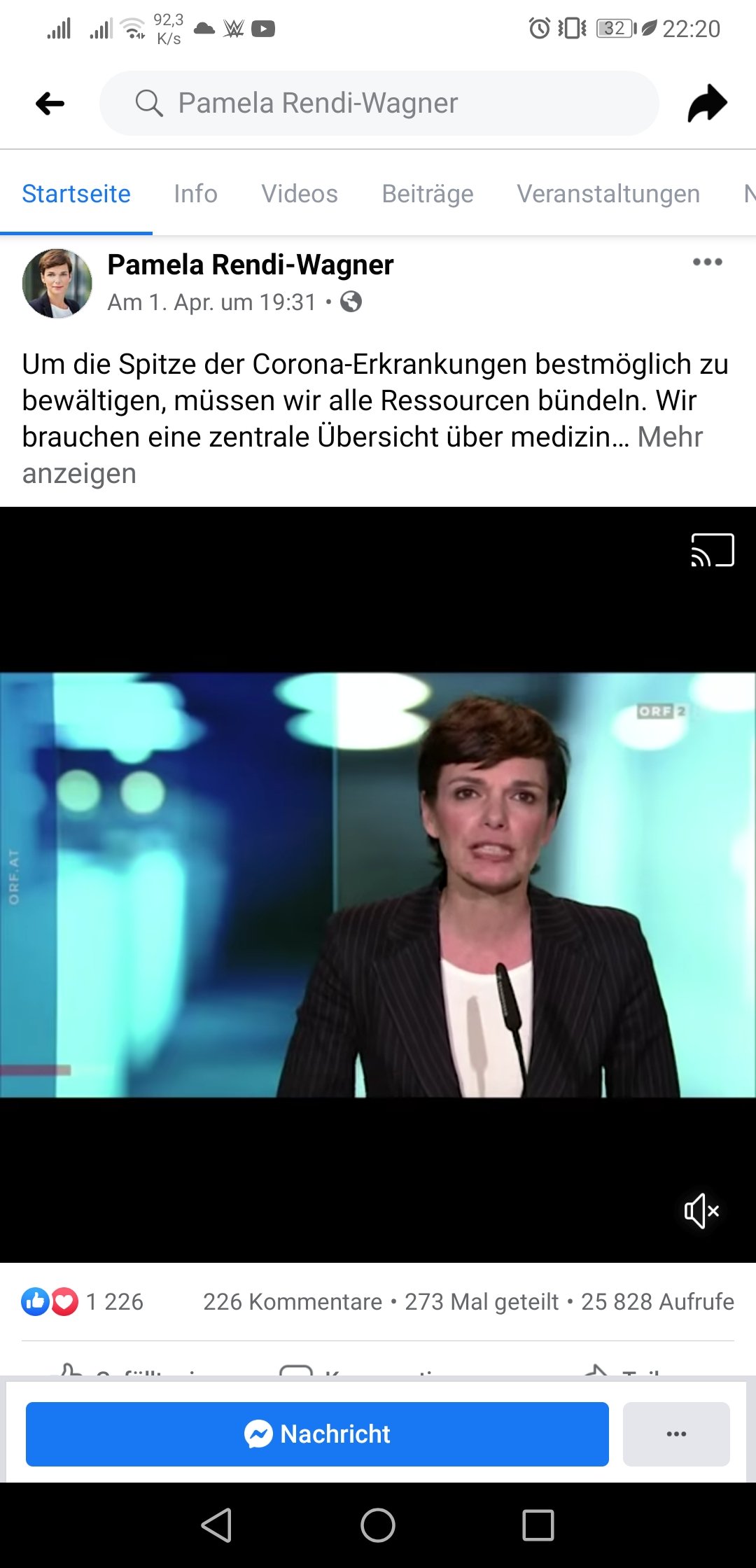The width and height of the screenshot is (756, 1568).
Task: Open the post's three-dot options menu
Action: (x=707, y=262)
